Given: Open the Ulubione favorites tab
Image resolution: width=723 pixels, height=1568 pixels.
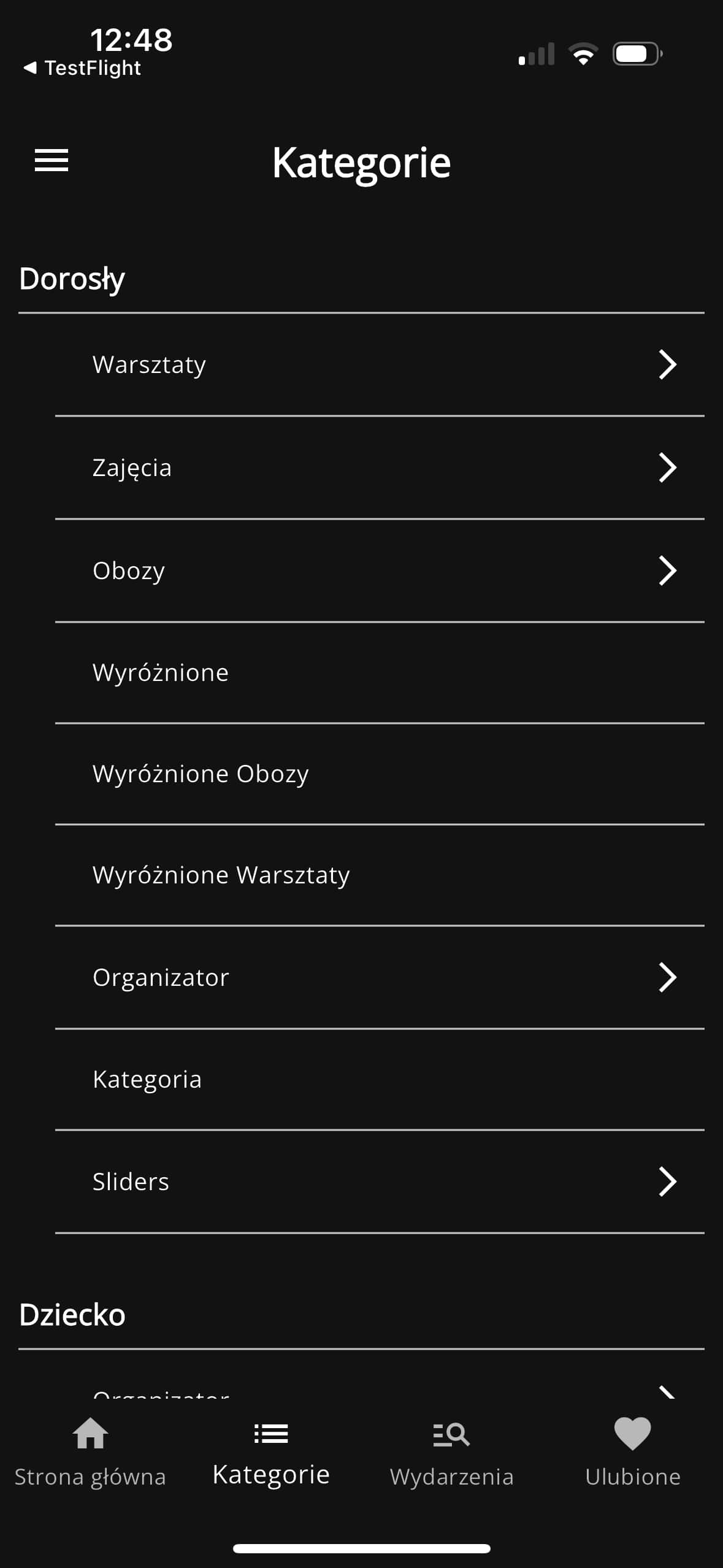Looking at the screenshot, I should click(x=633, y=1453).
